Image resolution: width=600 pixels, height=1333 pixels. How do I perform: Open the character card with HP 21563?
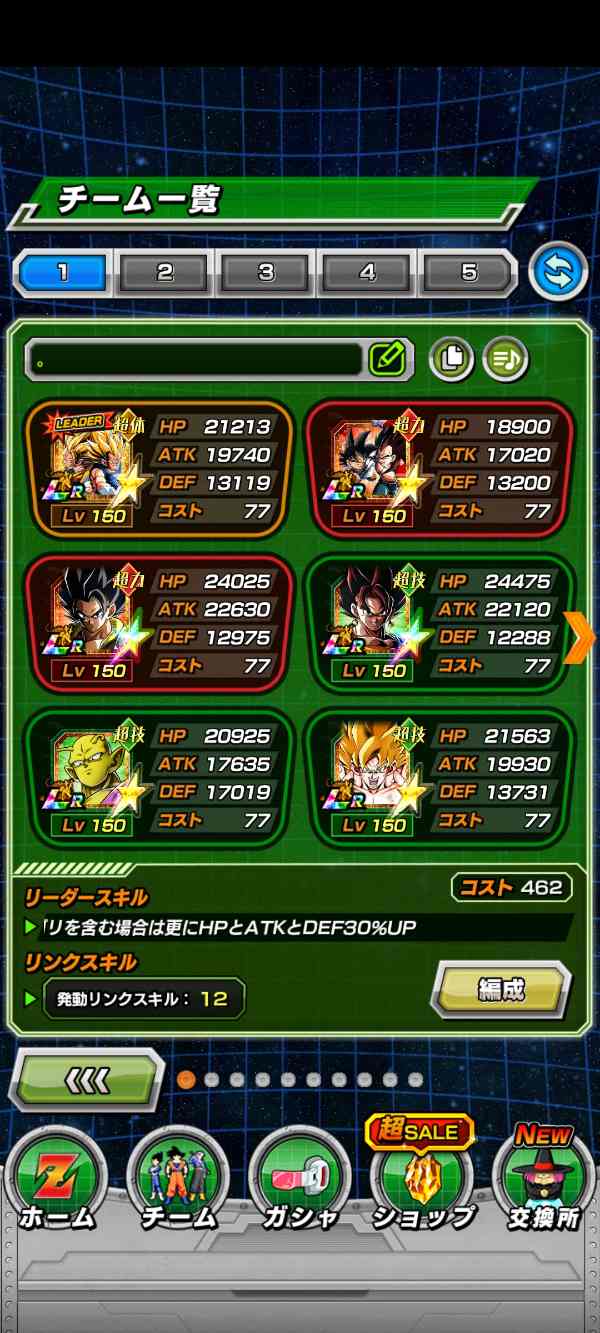(x=438, y=778)
